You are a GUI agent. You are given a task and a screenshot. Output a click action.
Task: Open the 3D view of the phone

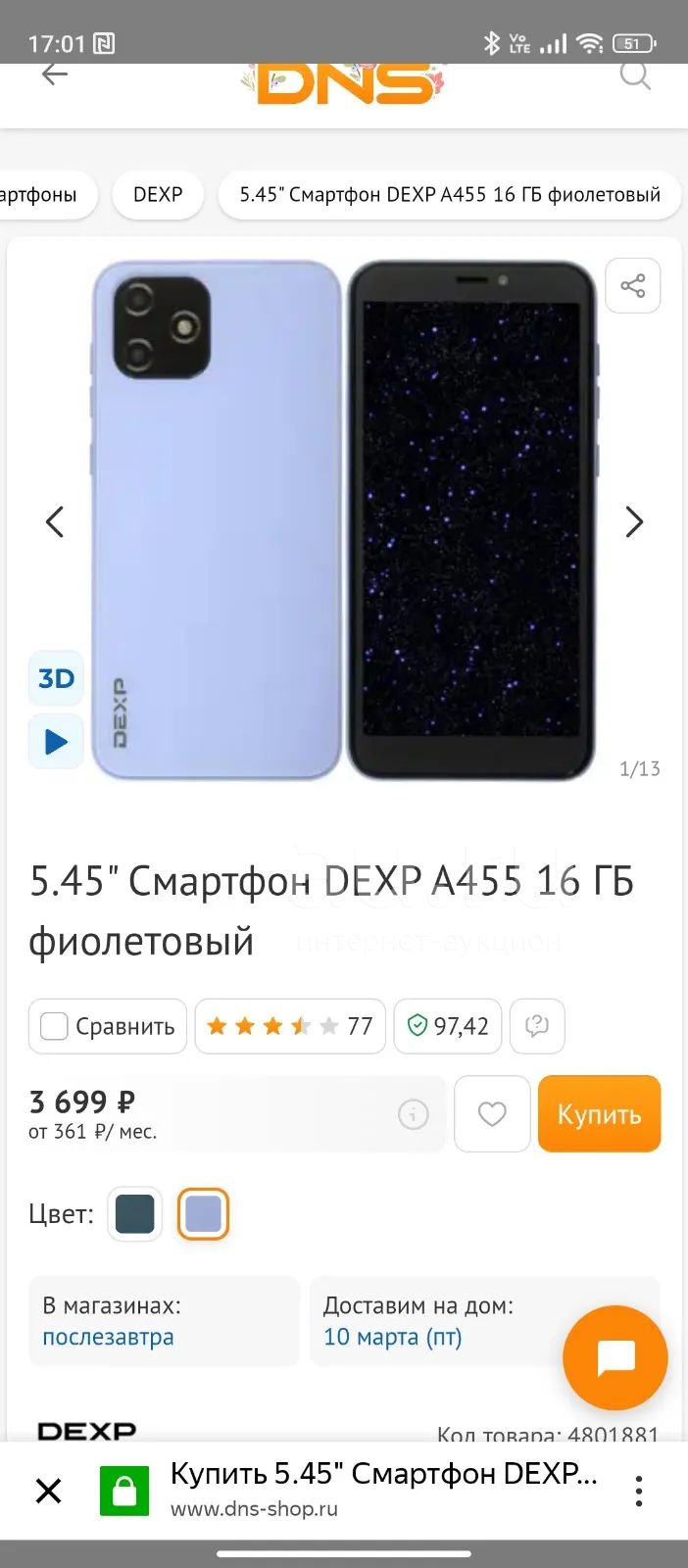(56, 678)
